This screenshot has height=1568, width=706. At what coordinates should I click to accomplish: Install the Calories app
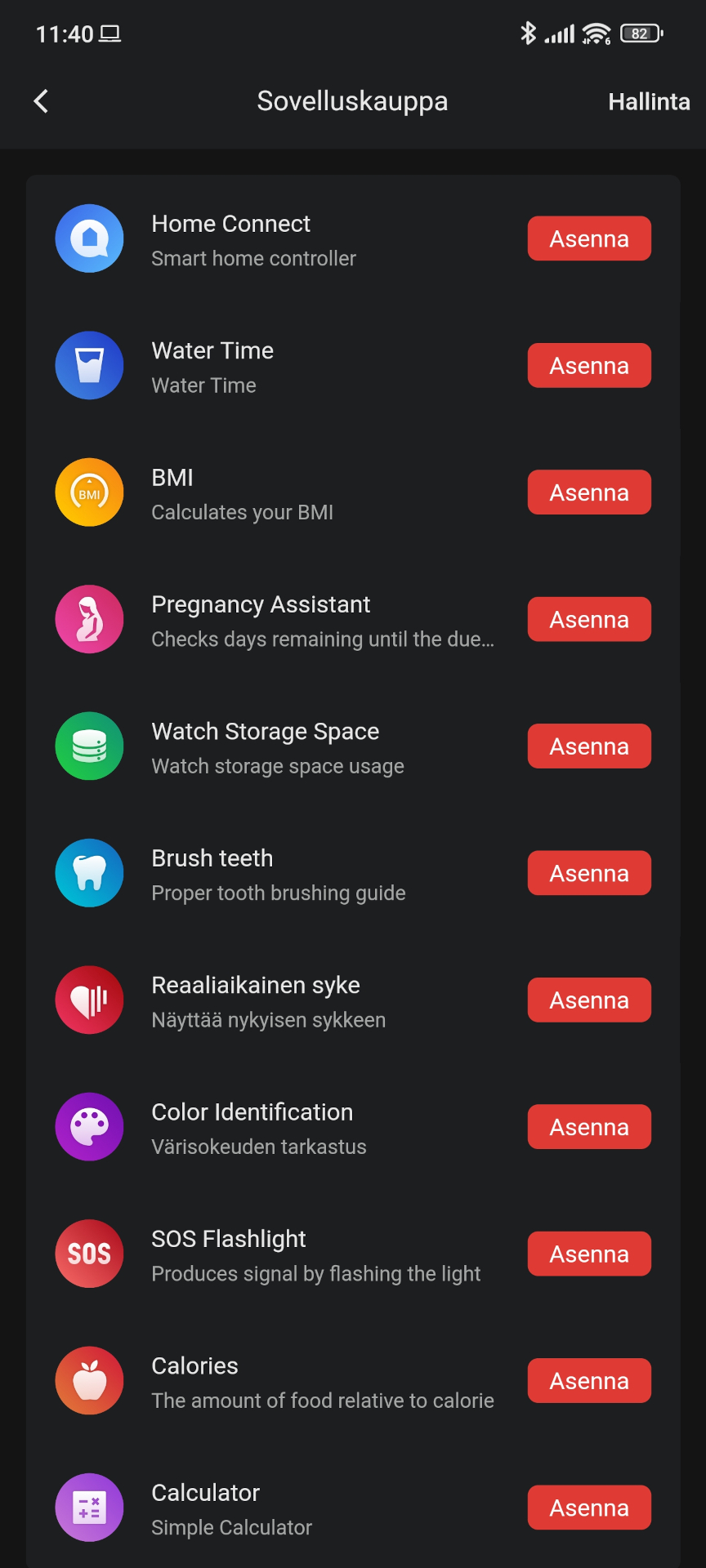click(x=589, y=1381)
